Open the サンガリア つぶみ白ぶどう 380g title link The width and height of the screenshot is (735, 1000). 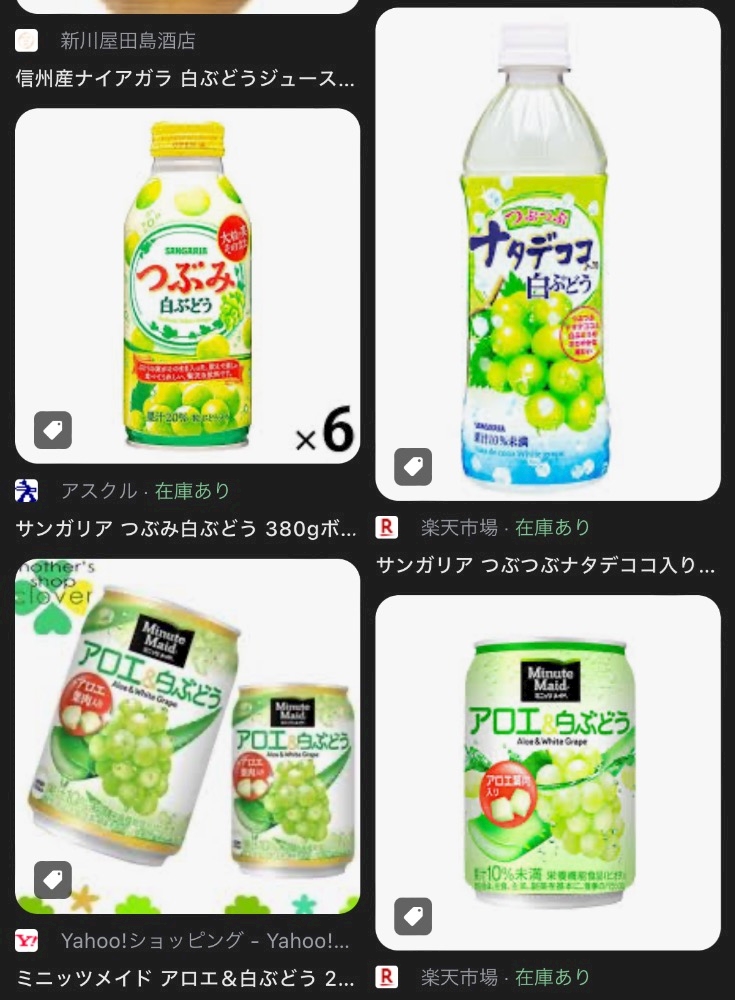pyautogui.click(x=185, y=529)
